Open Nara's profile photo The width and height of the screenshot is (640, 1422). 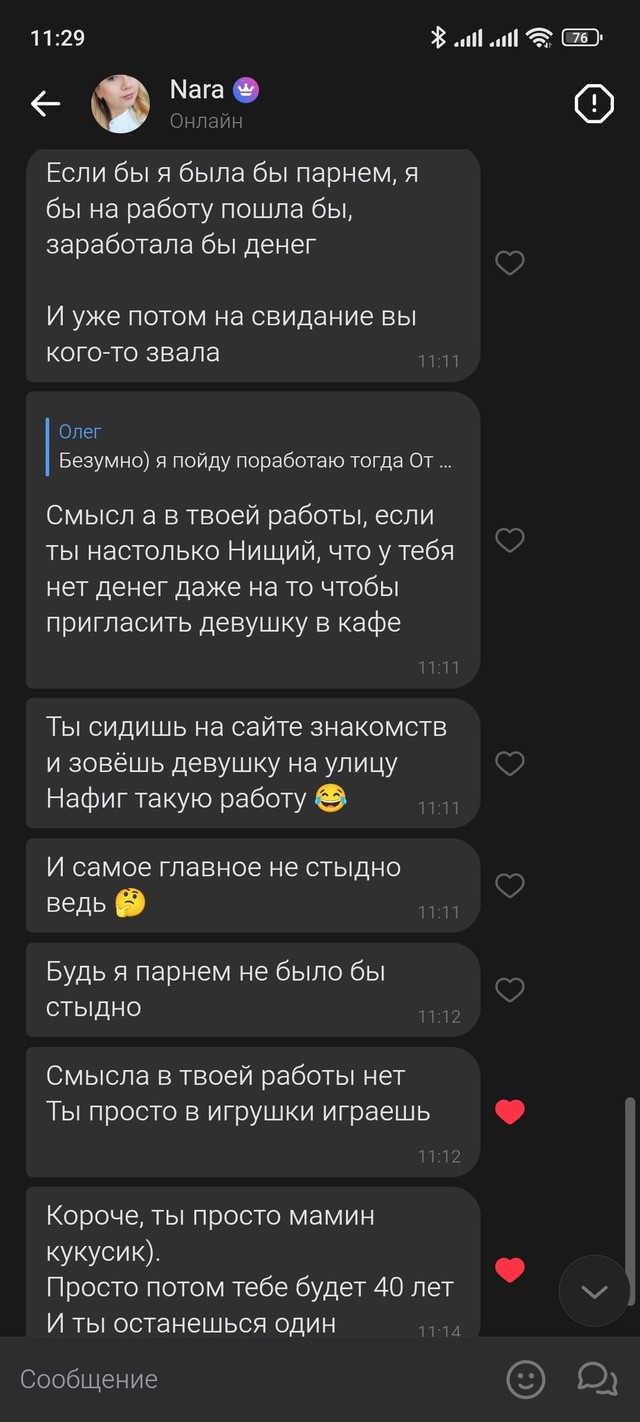[x=121, y=104]
